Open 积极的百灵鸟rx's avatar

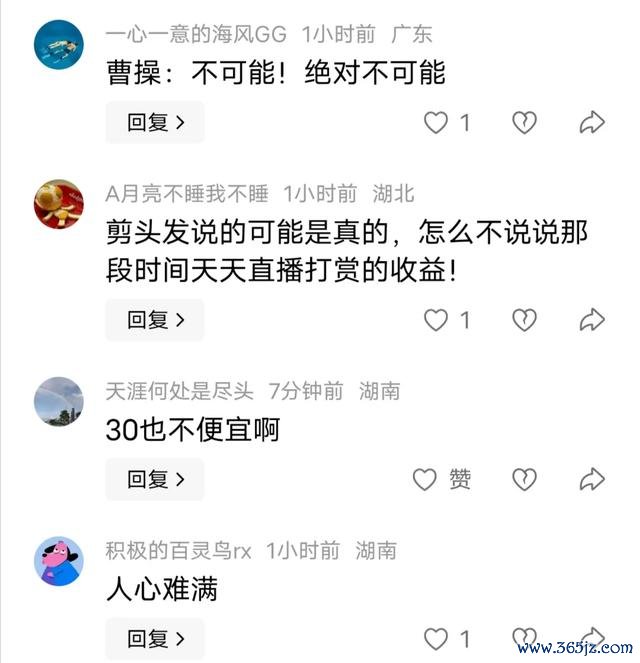click(x=59, y=560)
